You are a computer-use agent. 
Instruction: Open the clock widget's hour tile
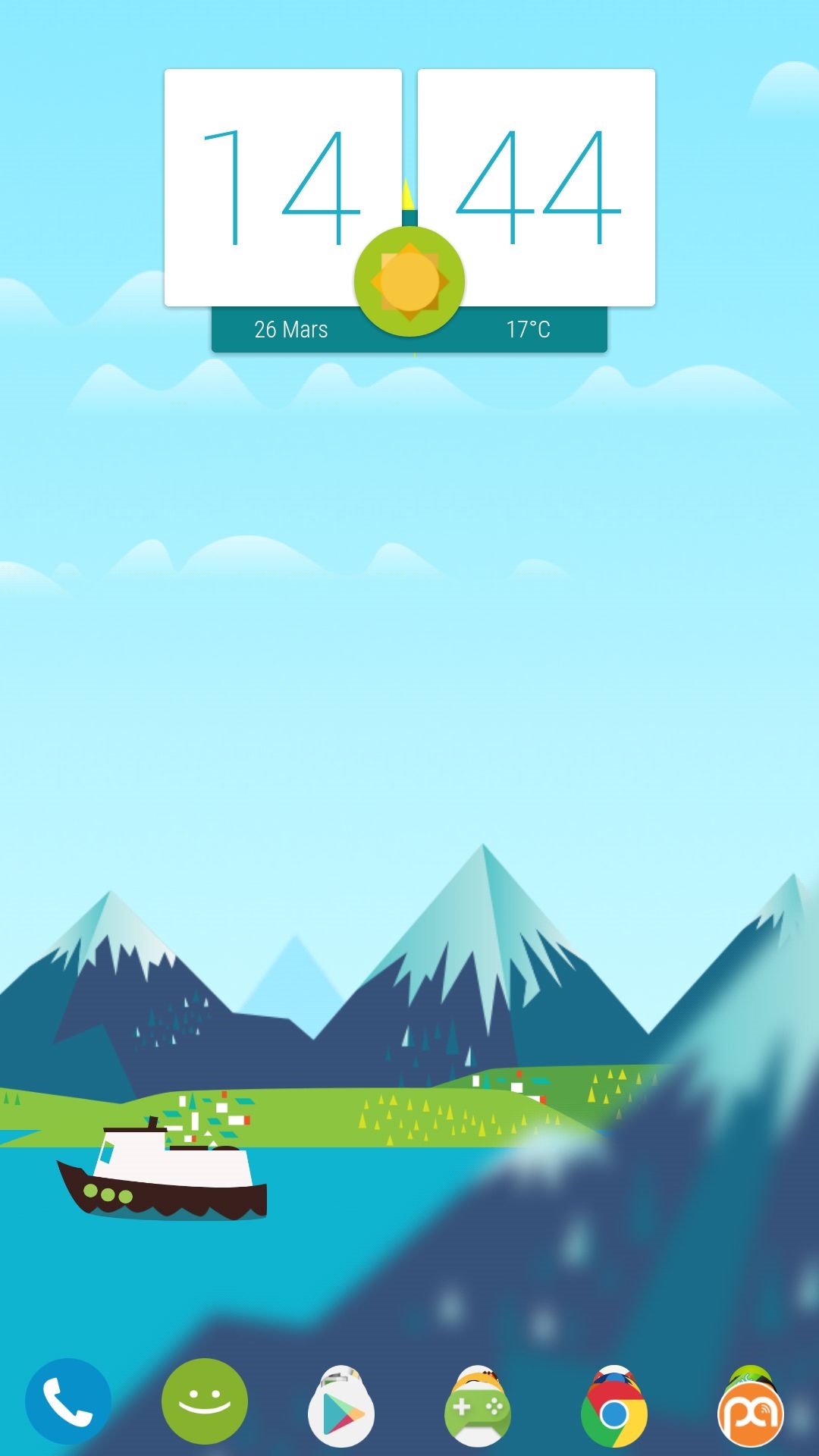point(282,187)
